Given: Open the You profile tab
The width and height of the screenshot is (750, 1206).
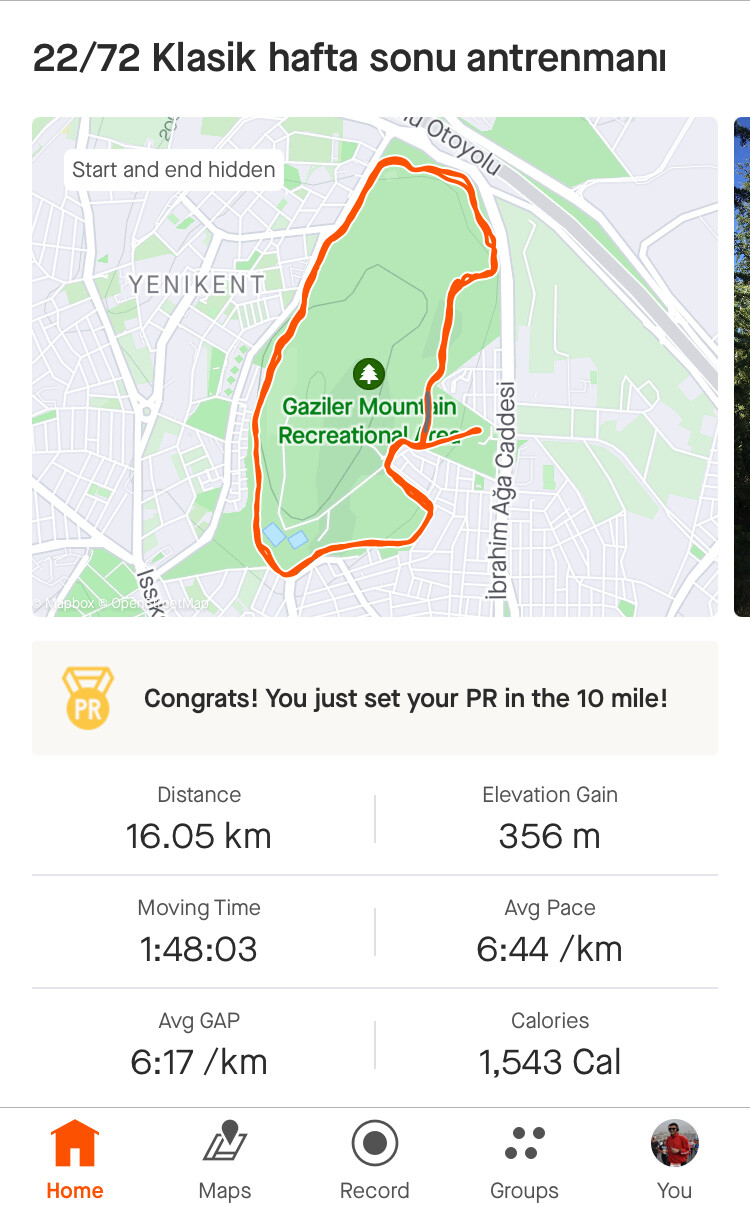Looking at the screenshot, I should [x=674, y=1158].
